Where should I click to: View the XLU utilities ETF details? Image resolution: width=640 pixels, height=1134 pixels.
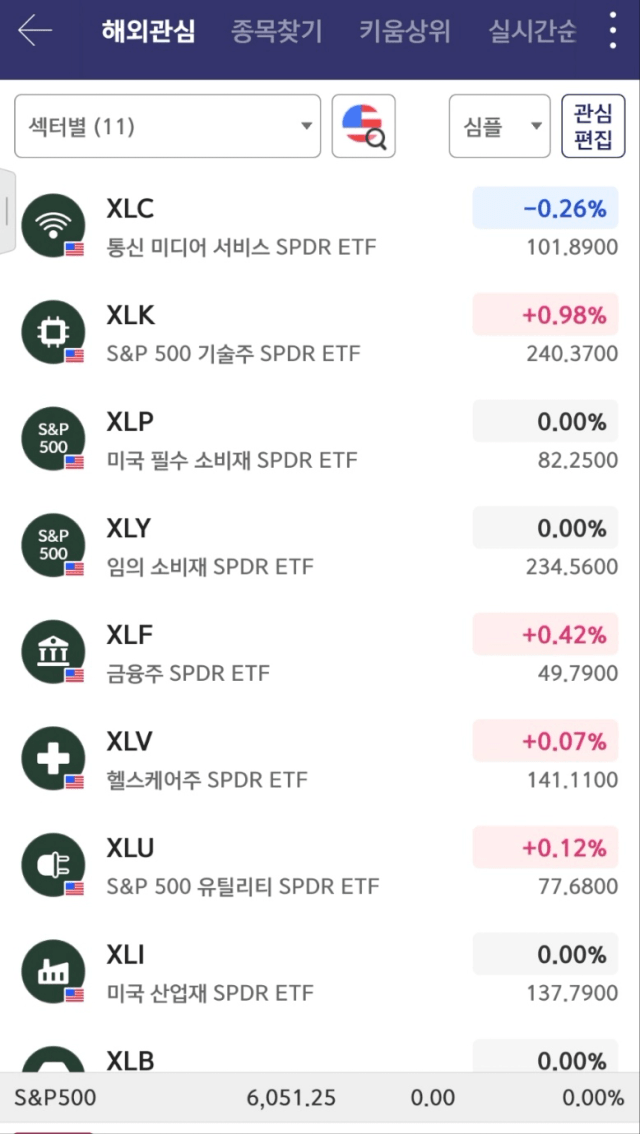pyautogui.click(x=320, y=865)
